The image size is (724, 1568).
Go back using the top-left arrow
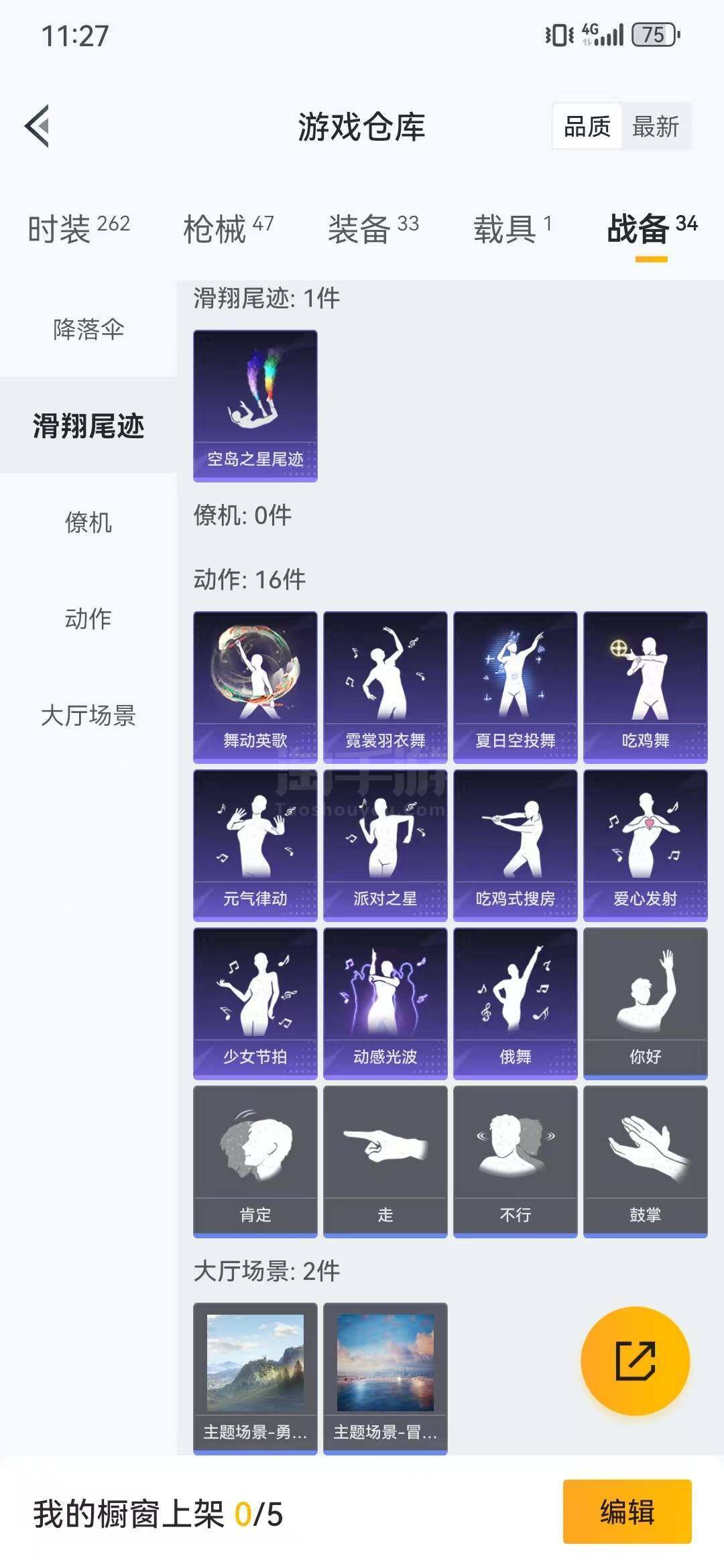click(38, 126)
